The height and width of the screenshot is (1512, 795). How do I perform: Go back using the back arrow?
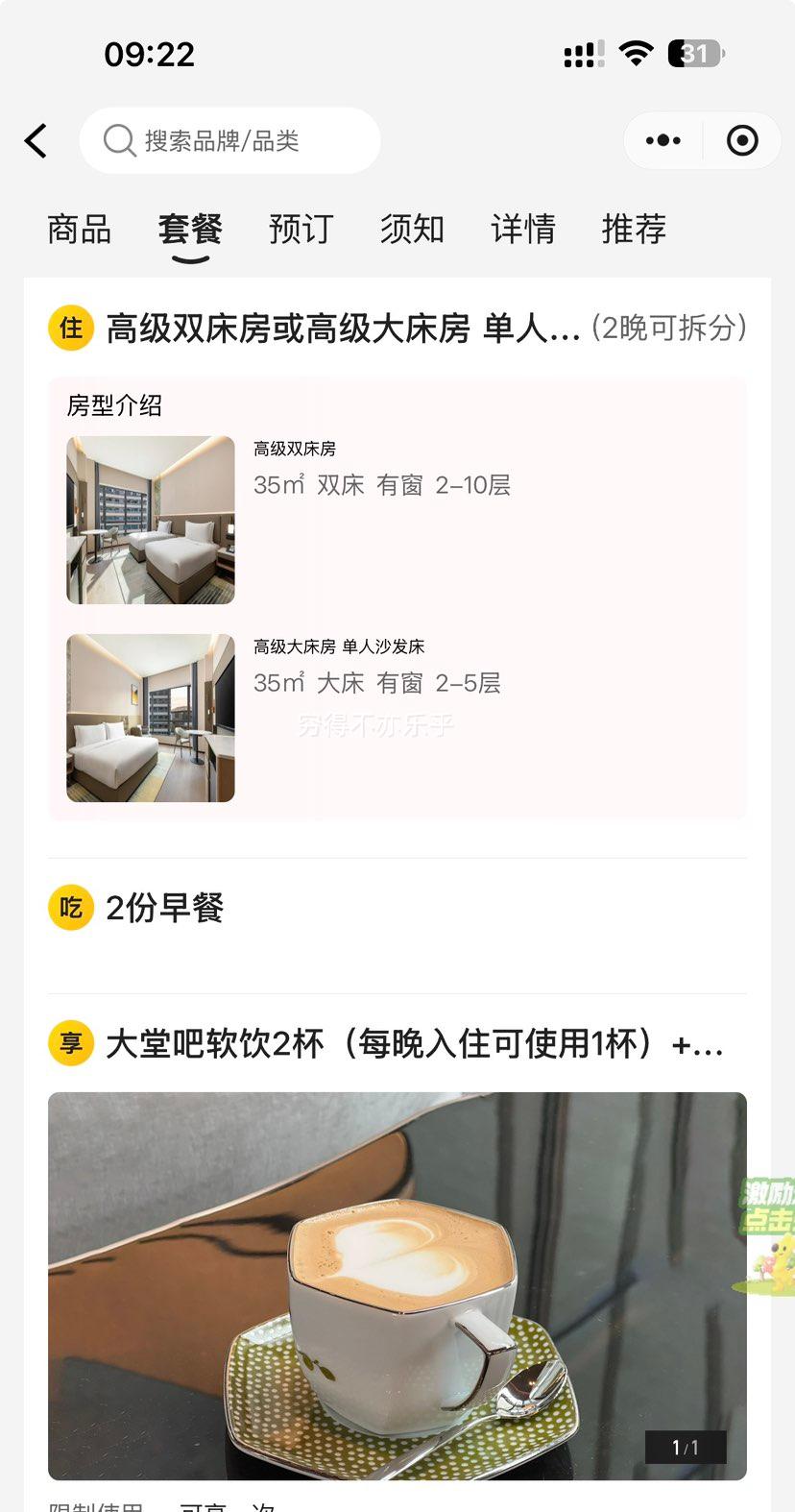tap(36, 141)
